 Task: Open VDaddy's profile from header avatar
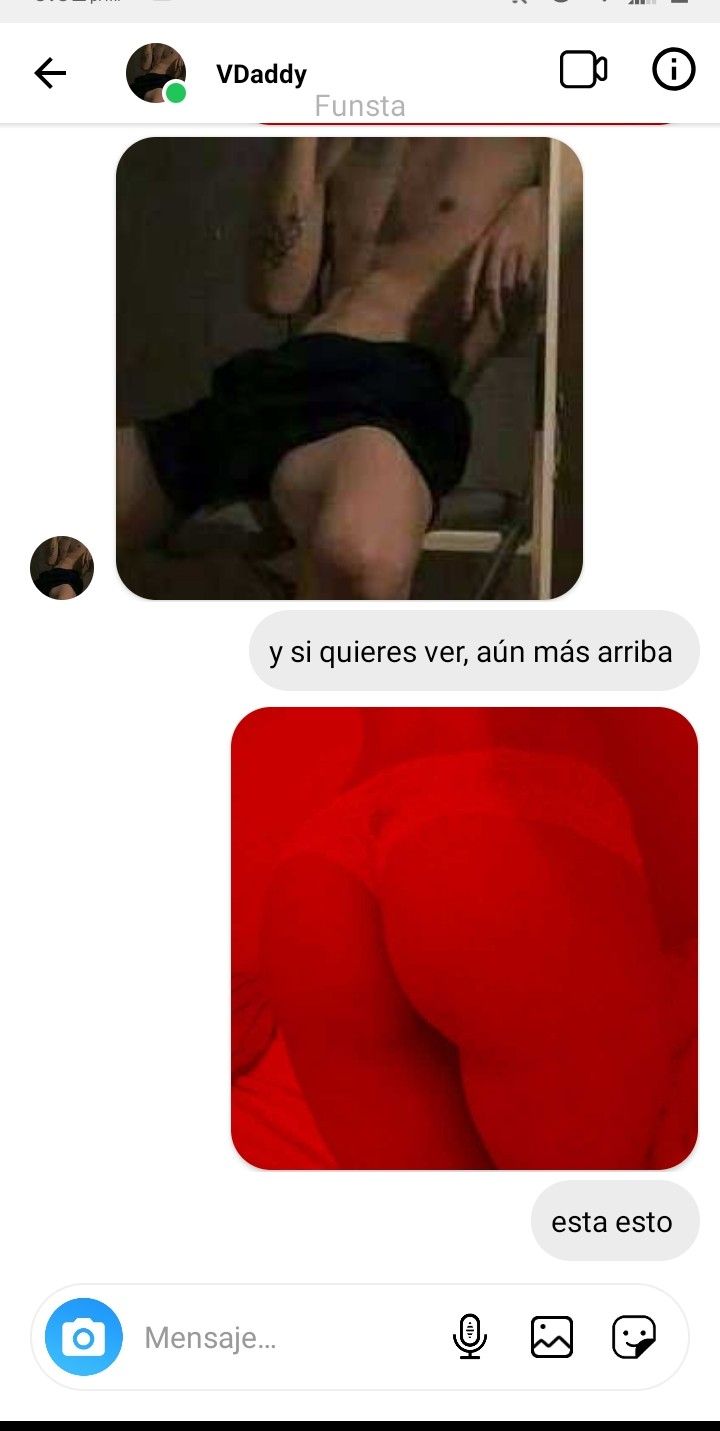click(156, 73)
